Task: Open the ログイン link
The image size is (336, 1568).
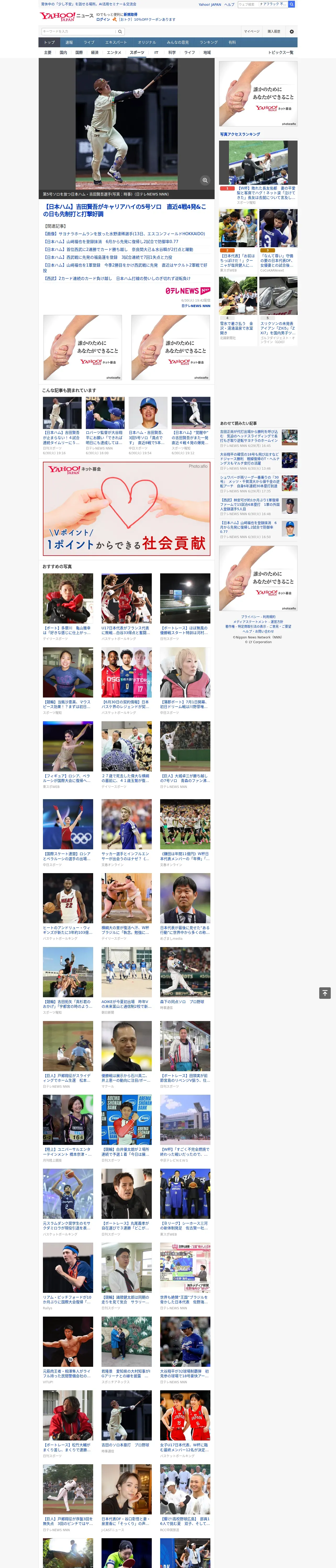Action: click(103, 20)
